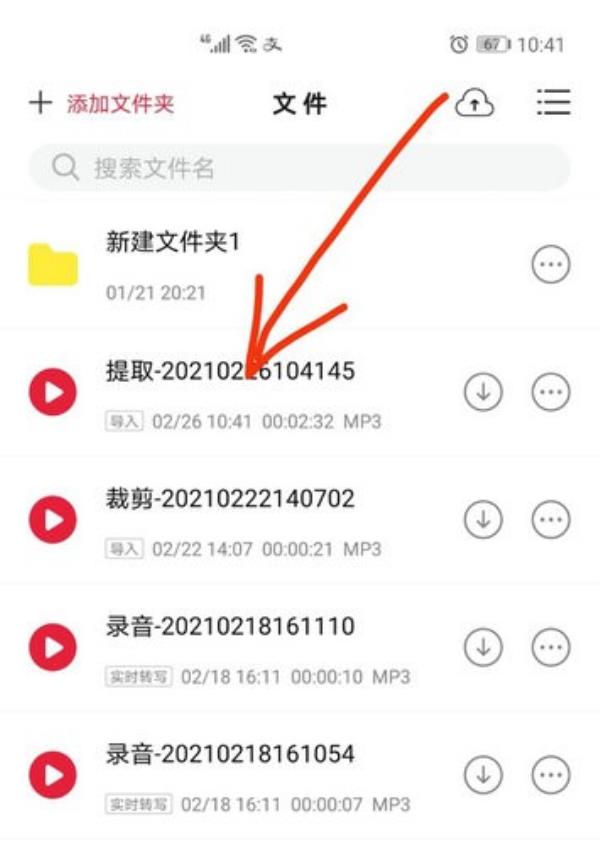
Task: Play 提取-20210226104145 recording
Action: [53, 392]
